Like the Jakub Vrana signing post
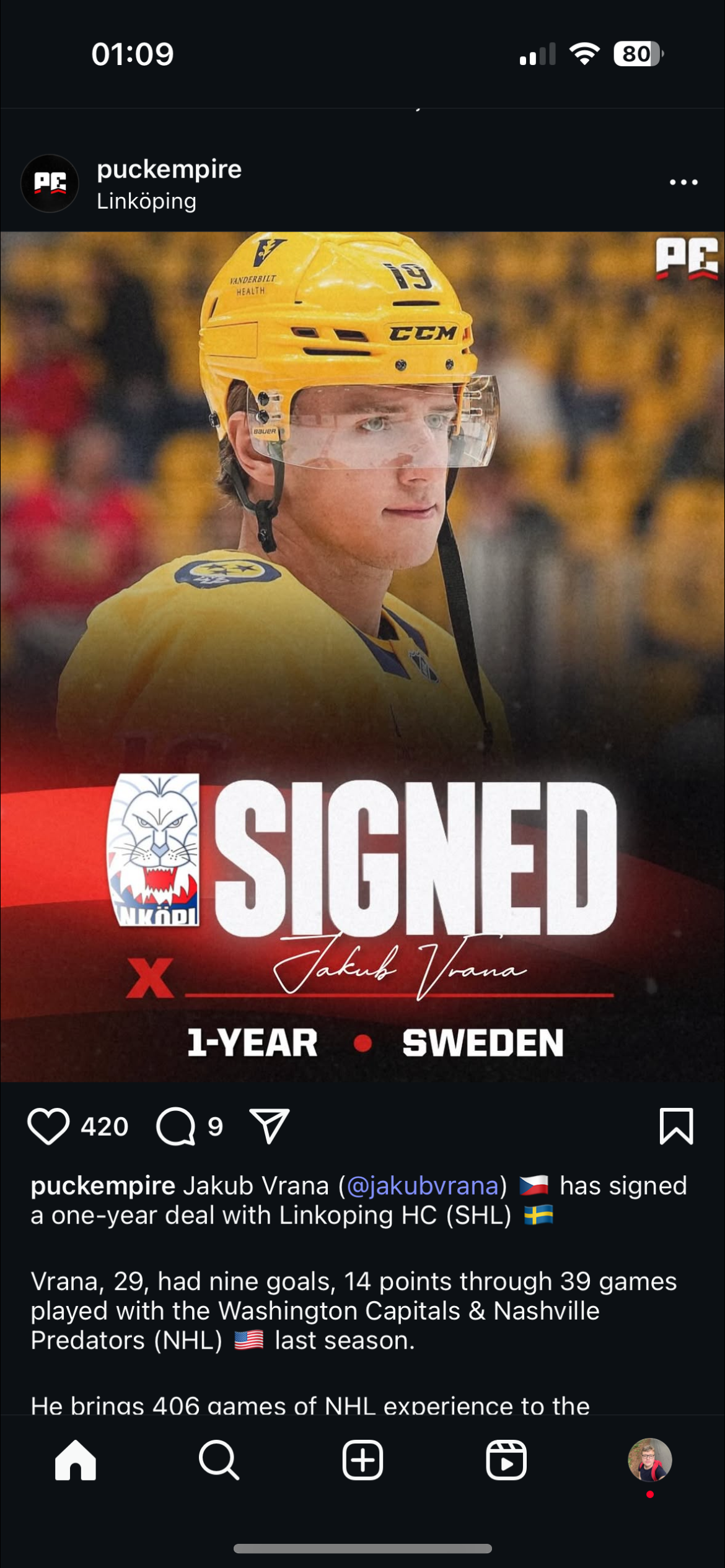The image size is (725, 1568). (48, 1126)
